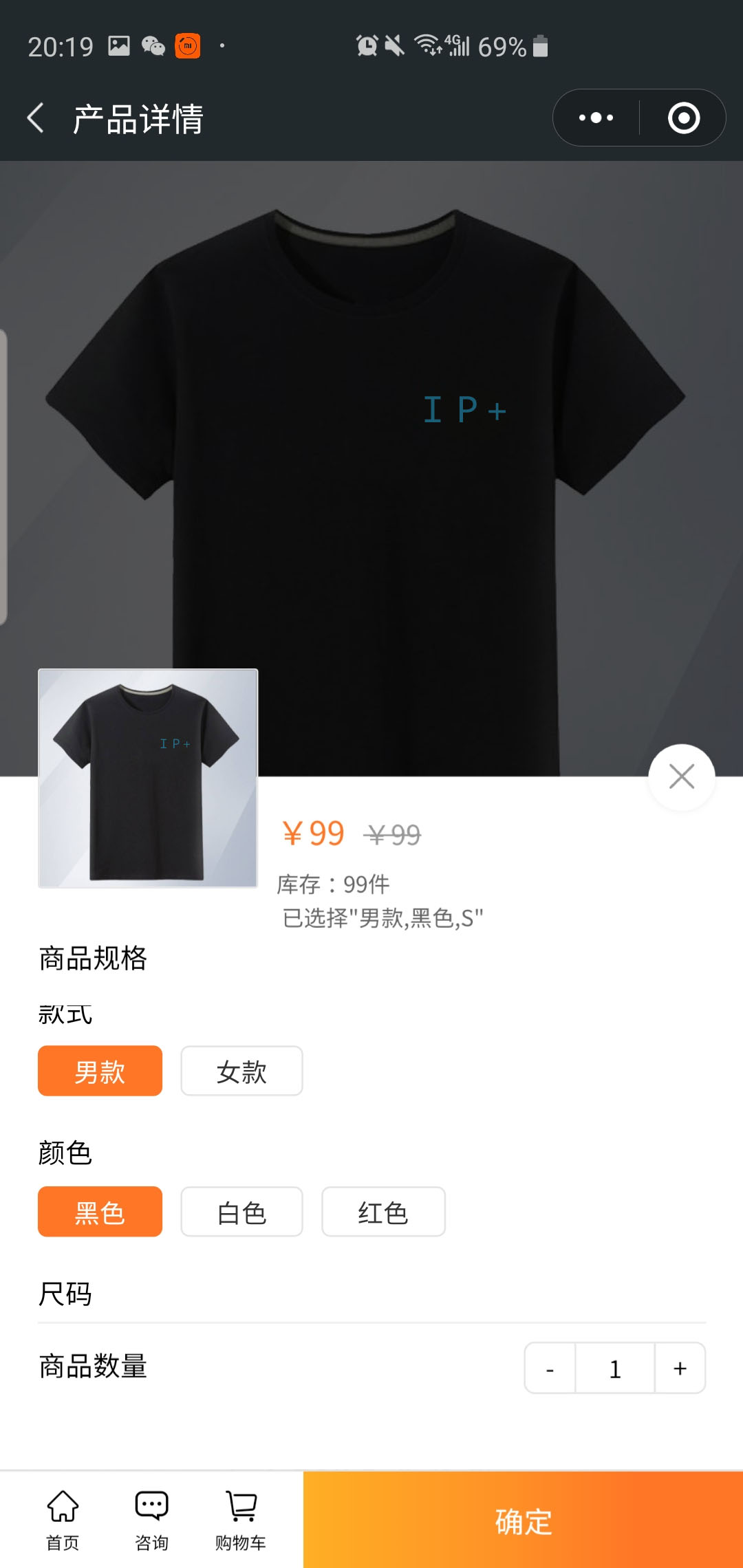Decrease the quantity with the minus button
The height and width of the screenshot is (1568, 743).
coord(550,1369)
